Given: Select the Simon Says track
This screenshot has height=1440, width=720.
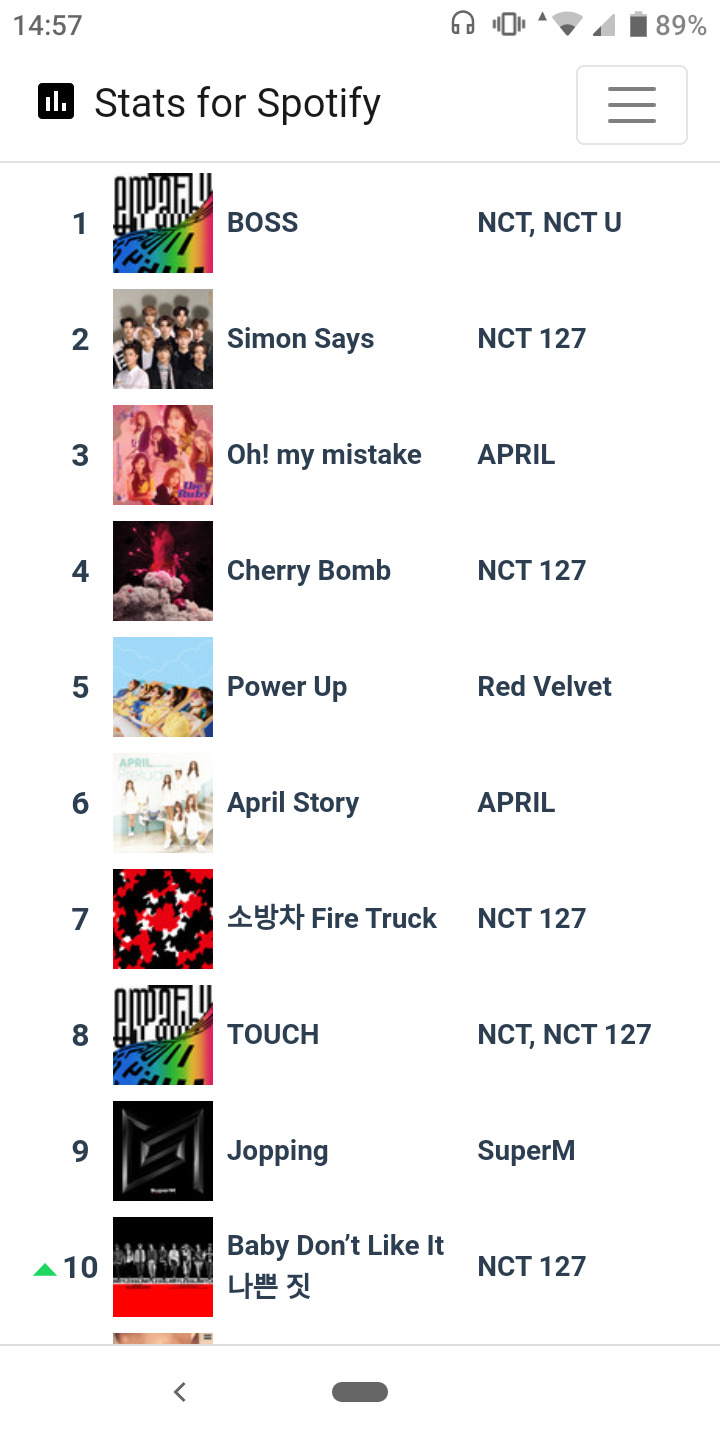Looking at the screenshot, I should tap(300, 339).
